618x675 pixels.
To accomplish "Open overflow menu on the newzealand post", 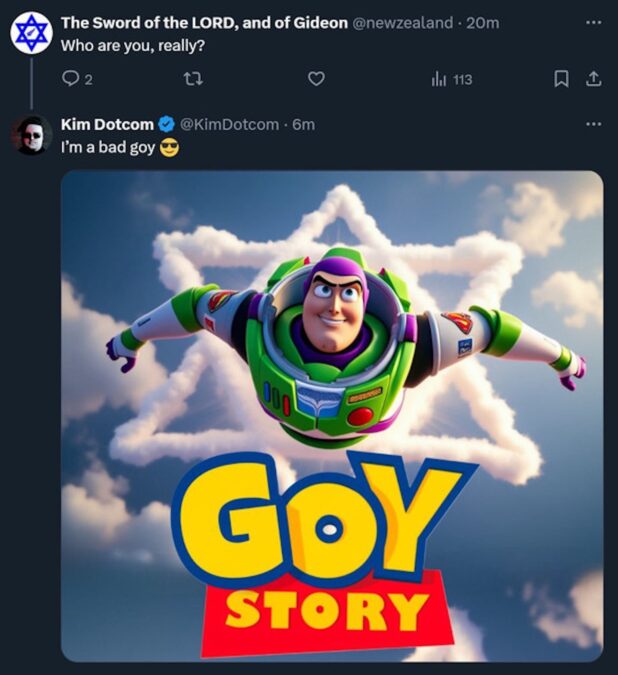I will point(594,23).
